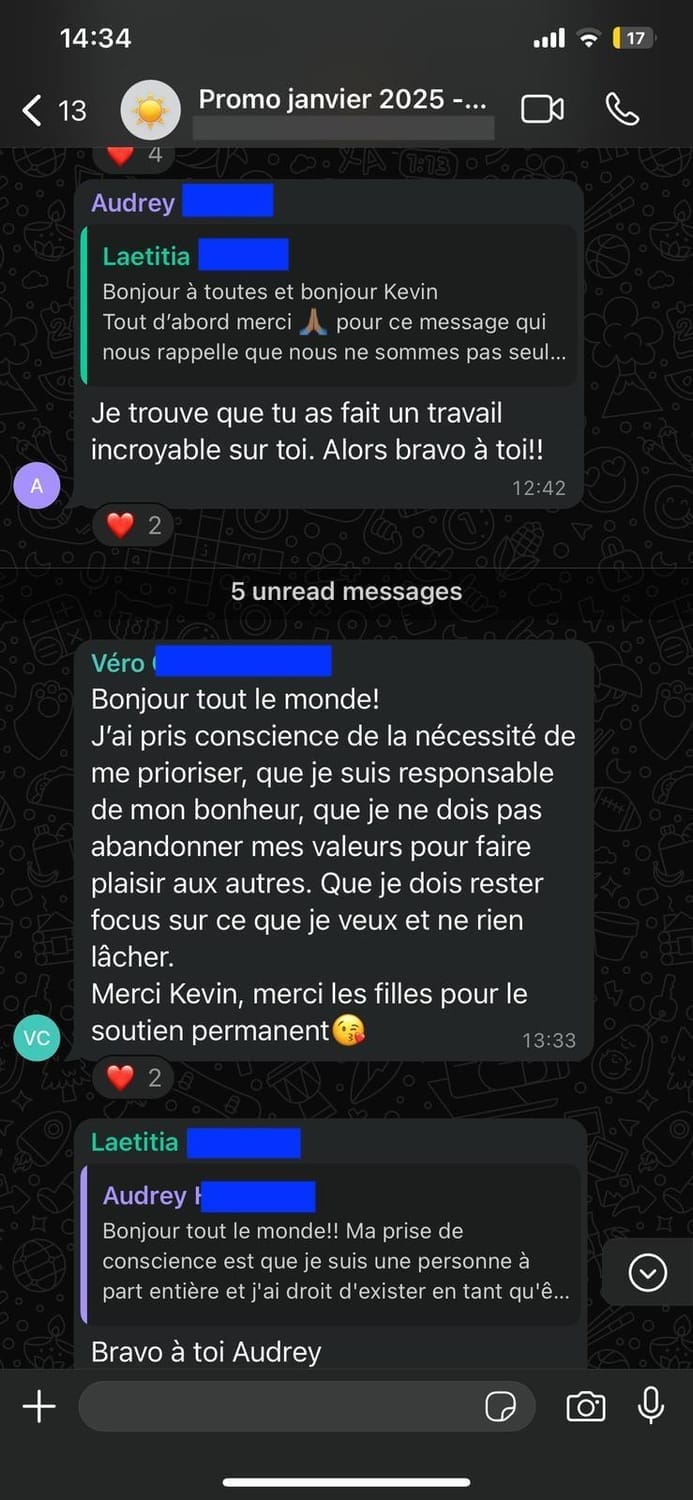Open the attachment plus menu
Image resolution: width=693 pixels, height=1500 pixels.
coord(39,1407)
